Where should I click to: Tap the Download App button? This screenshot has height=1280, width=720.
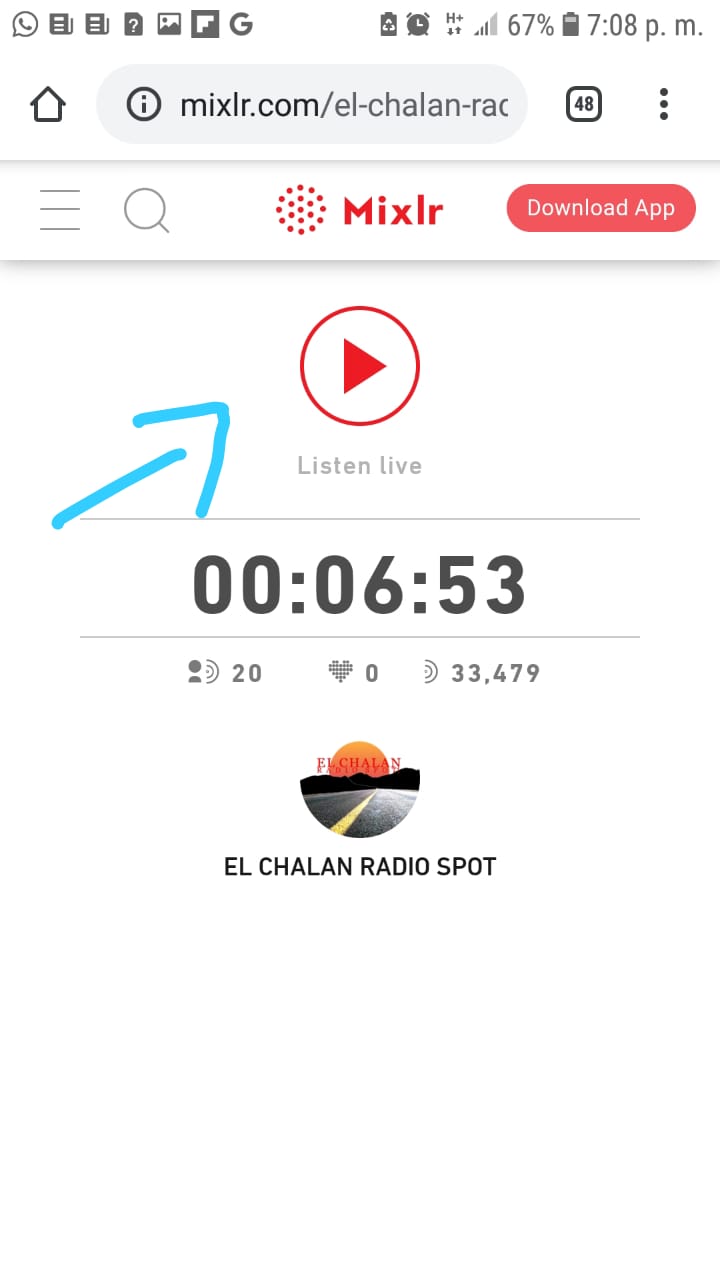click(600, 208)
